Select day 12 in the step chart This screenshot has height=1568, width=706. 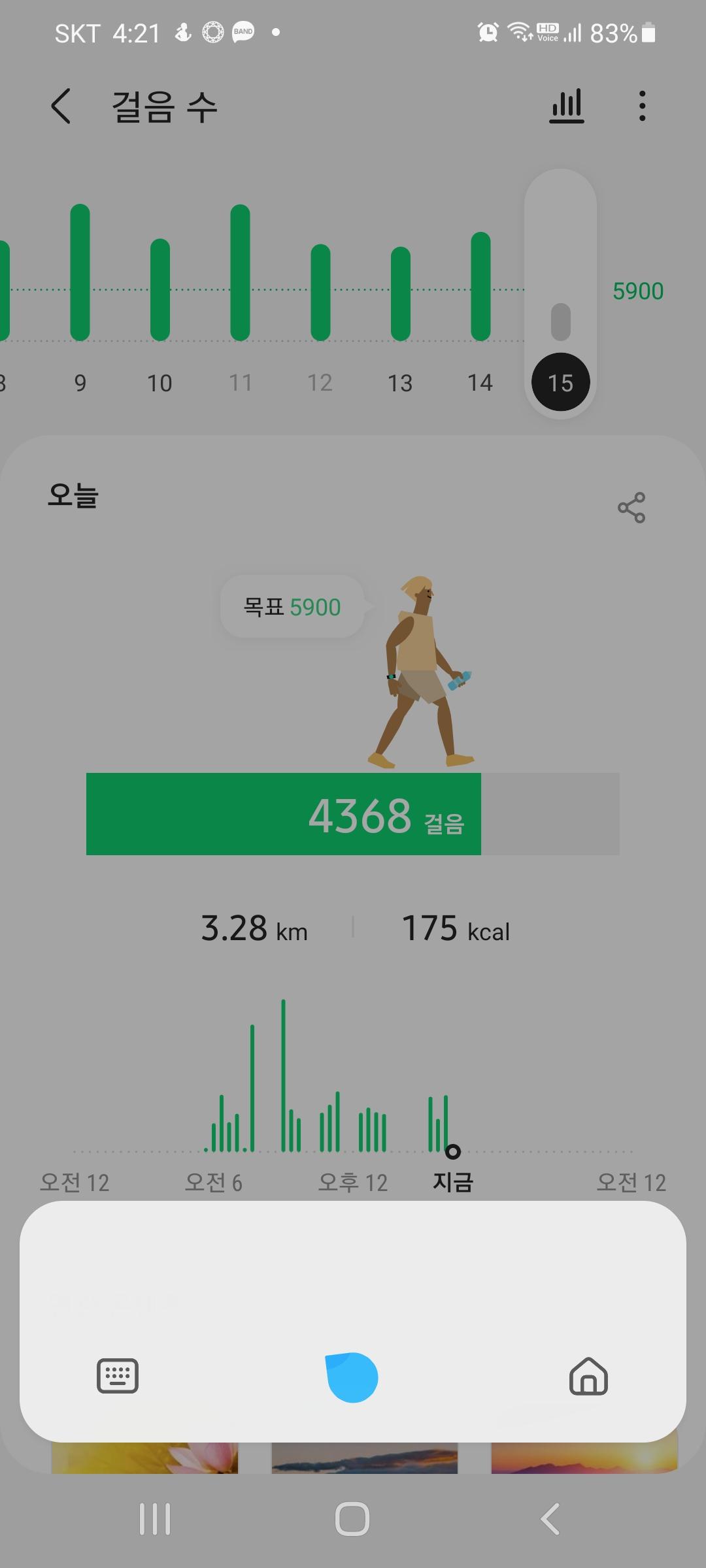(320, 294)
